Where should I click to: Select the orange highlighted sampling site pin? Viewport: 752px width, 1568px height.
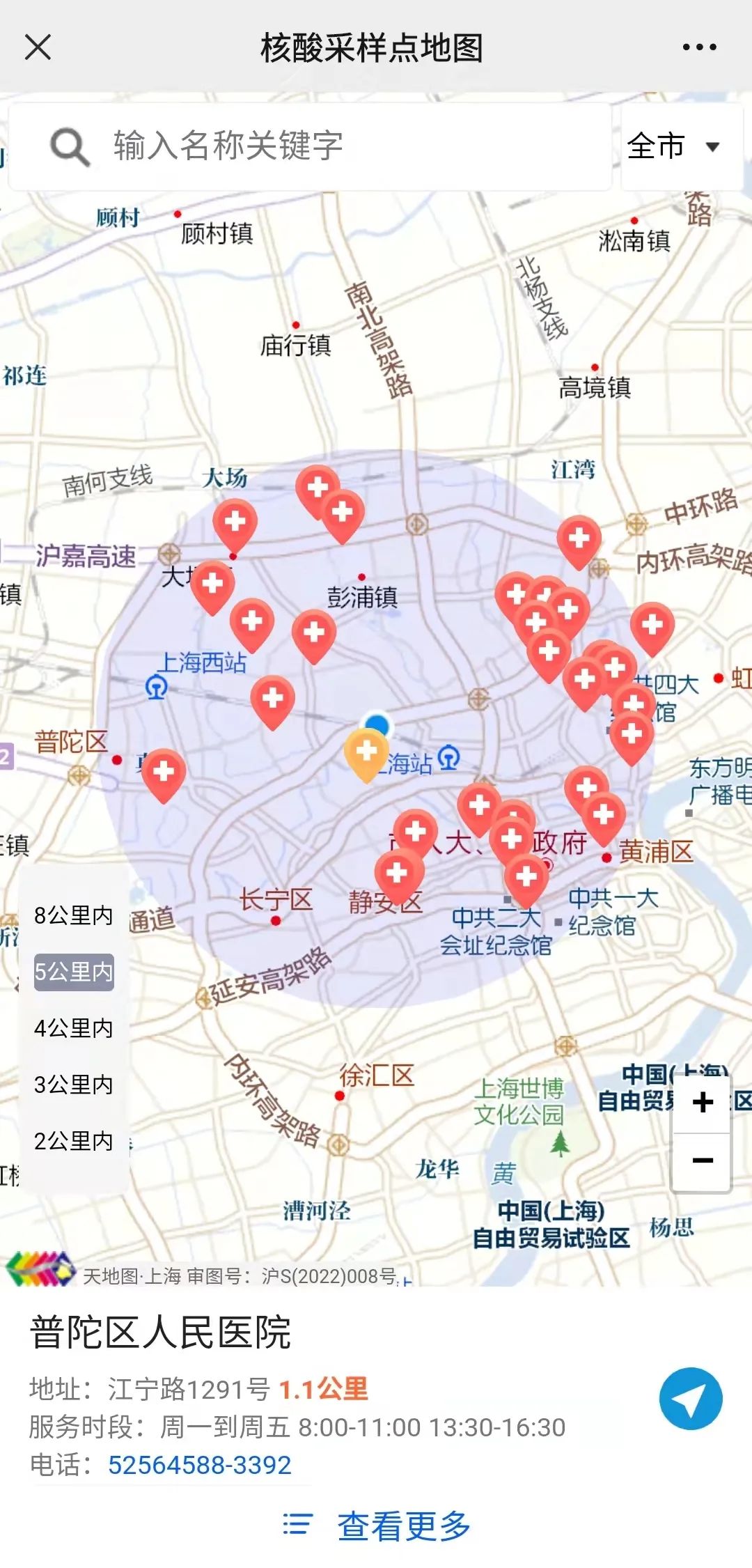pos(366,754)
